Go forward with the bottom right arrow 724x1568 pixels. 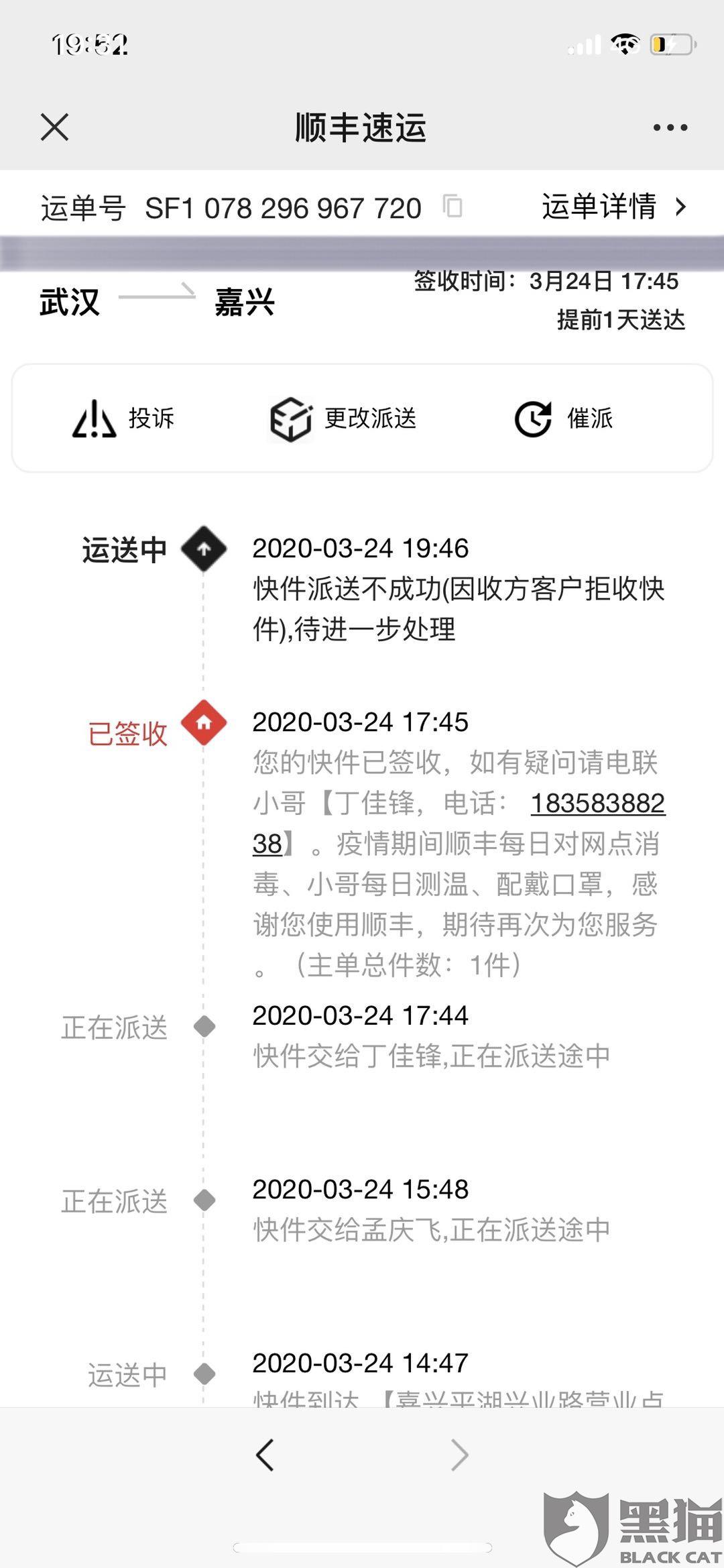pyautogui.click(x=459, y=1455)
